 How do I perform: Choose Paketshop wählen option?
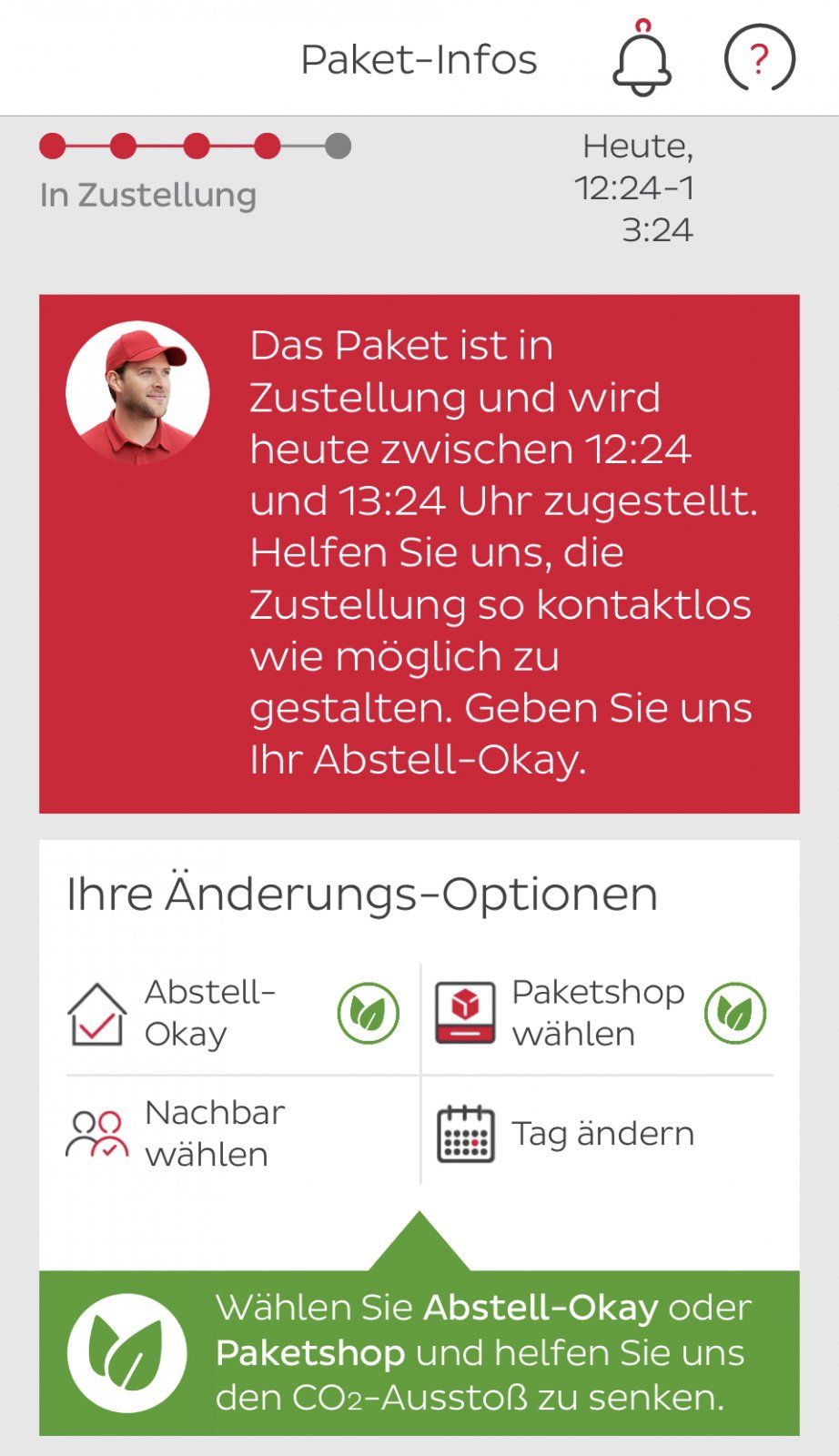(x=597, y=1013)
